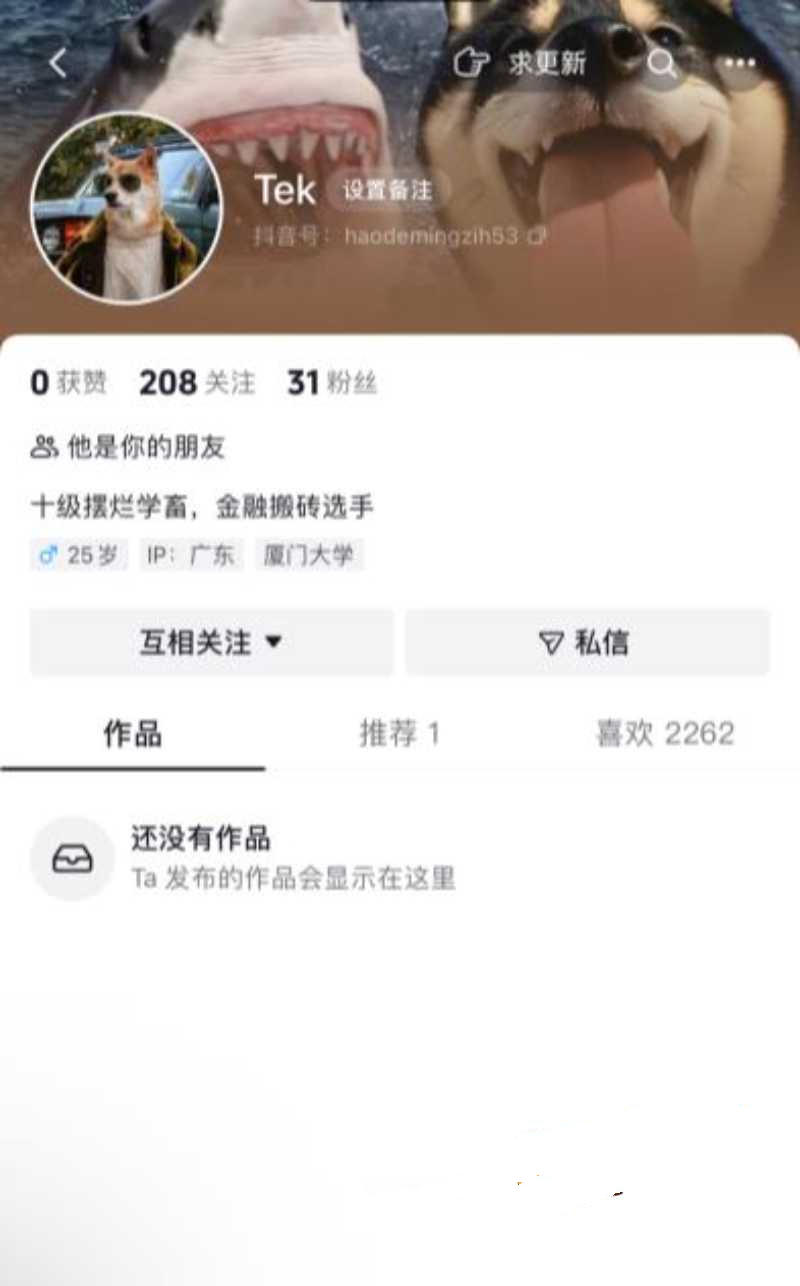Open the 31 粉丝 followers list
Viewport: 800px width, 1286px height.
pyautogui.click(x=332, y=382)
